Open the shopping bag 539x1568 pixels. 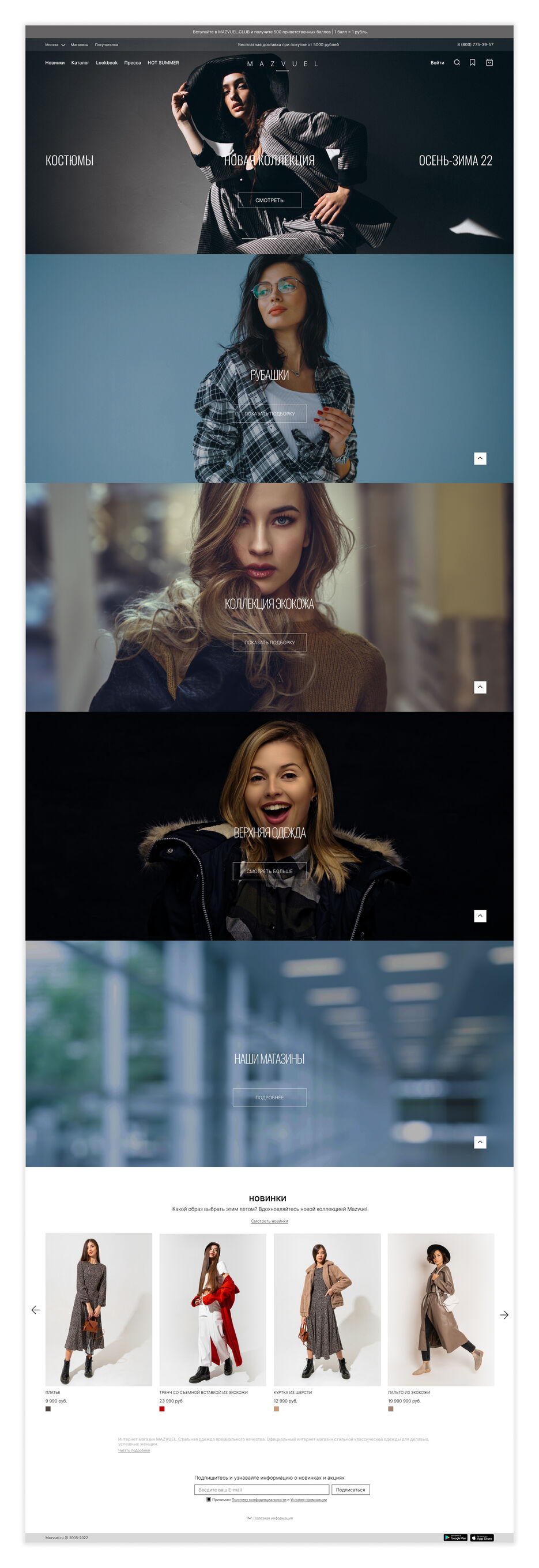point(489,63)
